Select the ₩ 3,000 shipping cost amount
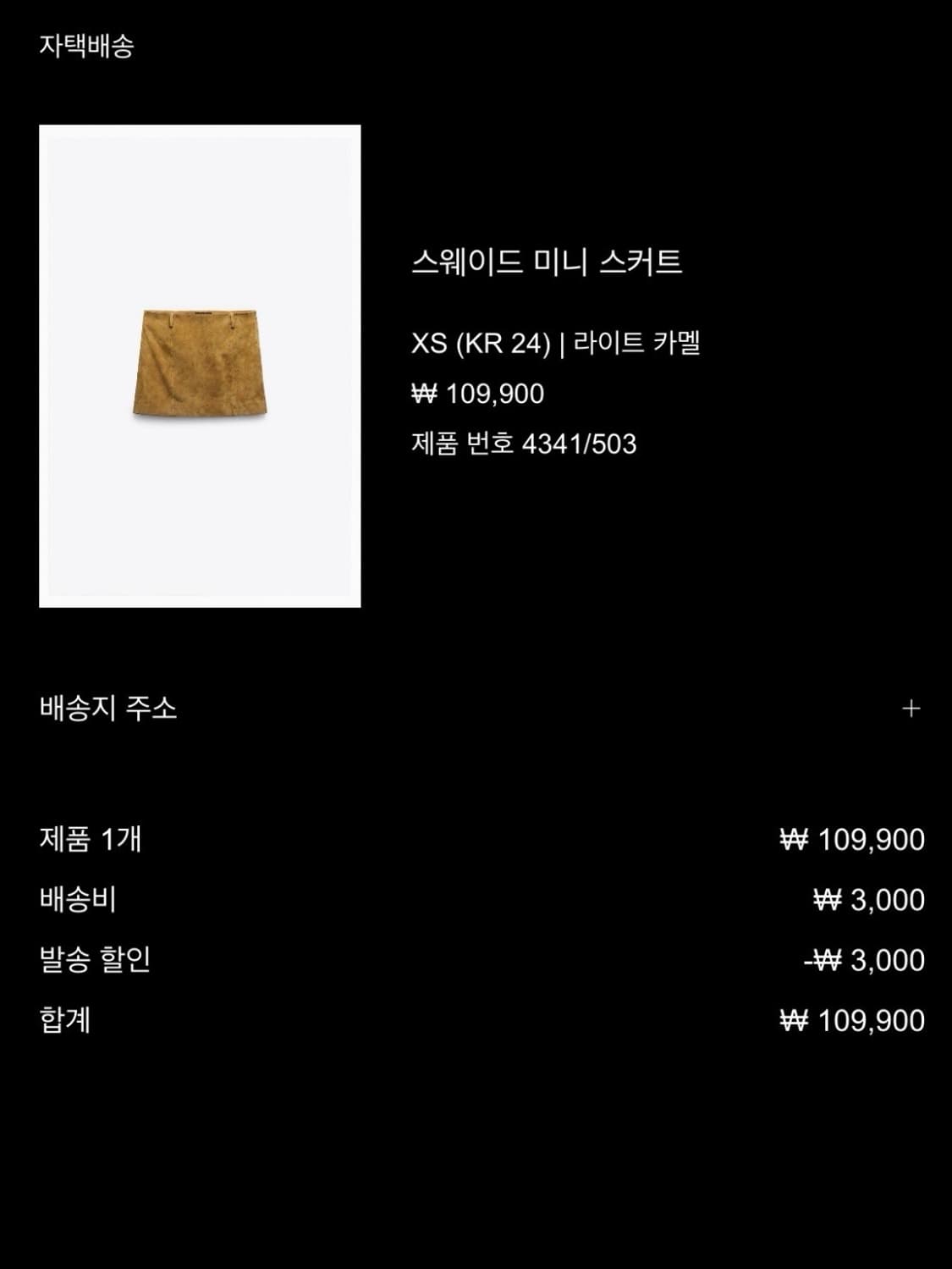Viewport: 952px width, 1269px height. [872, 900]
